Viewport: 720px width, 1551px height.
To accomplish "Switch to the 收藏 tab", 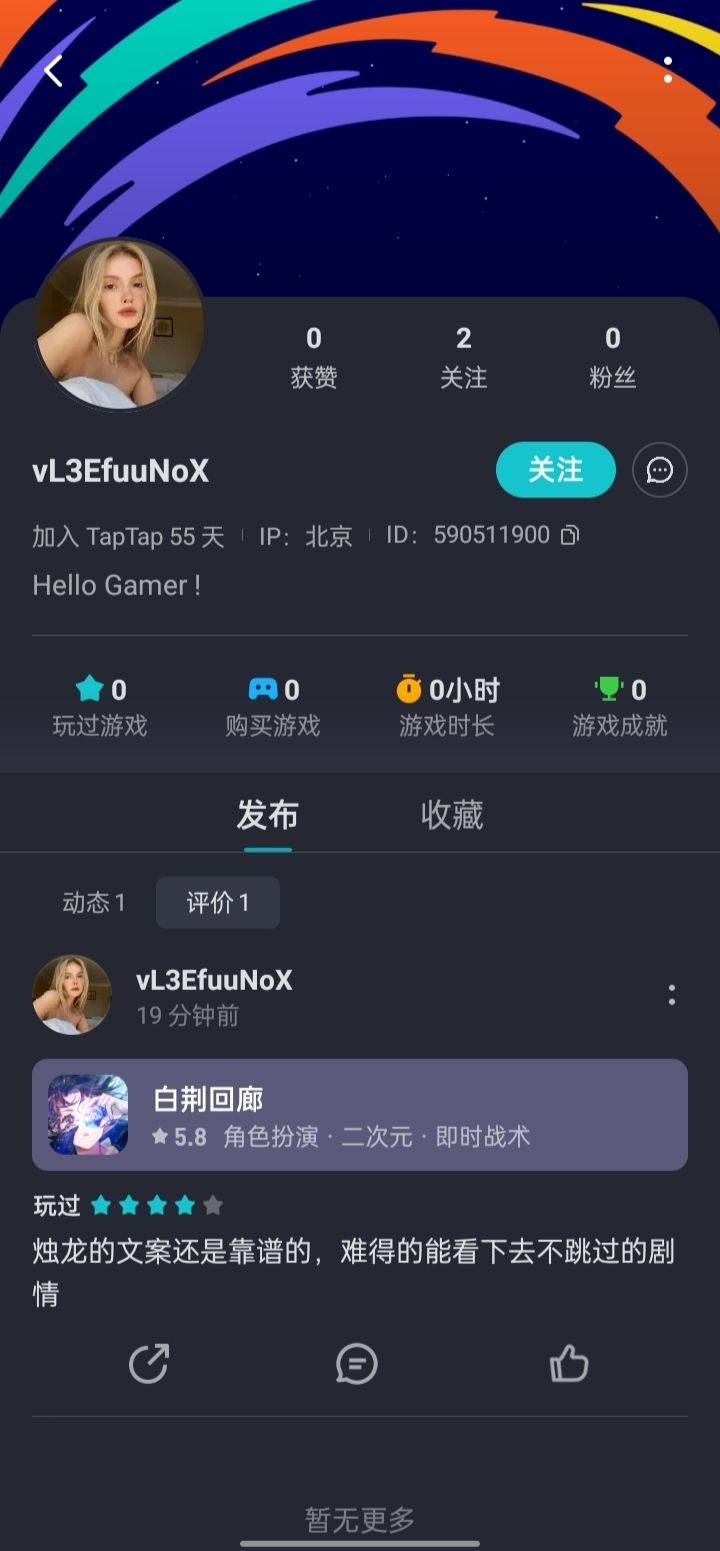I will coord(452,816).
